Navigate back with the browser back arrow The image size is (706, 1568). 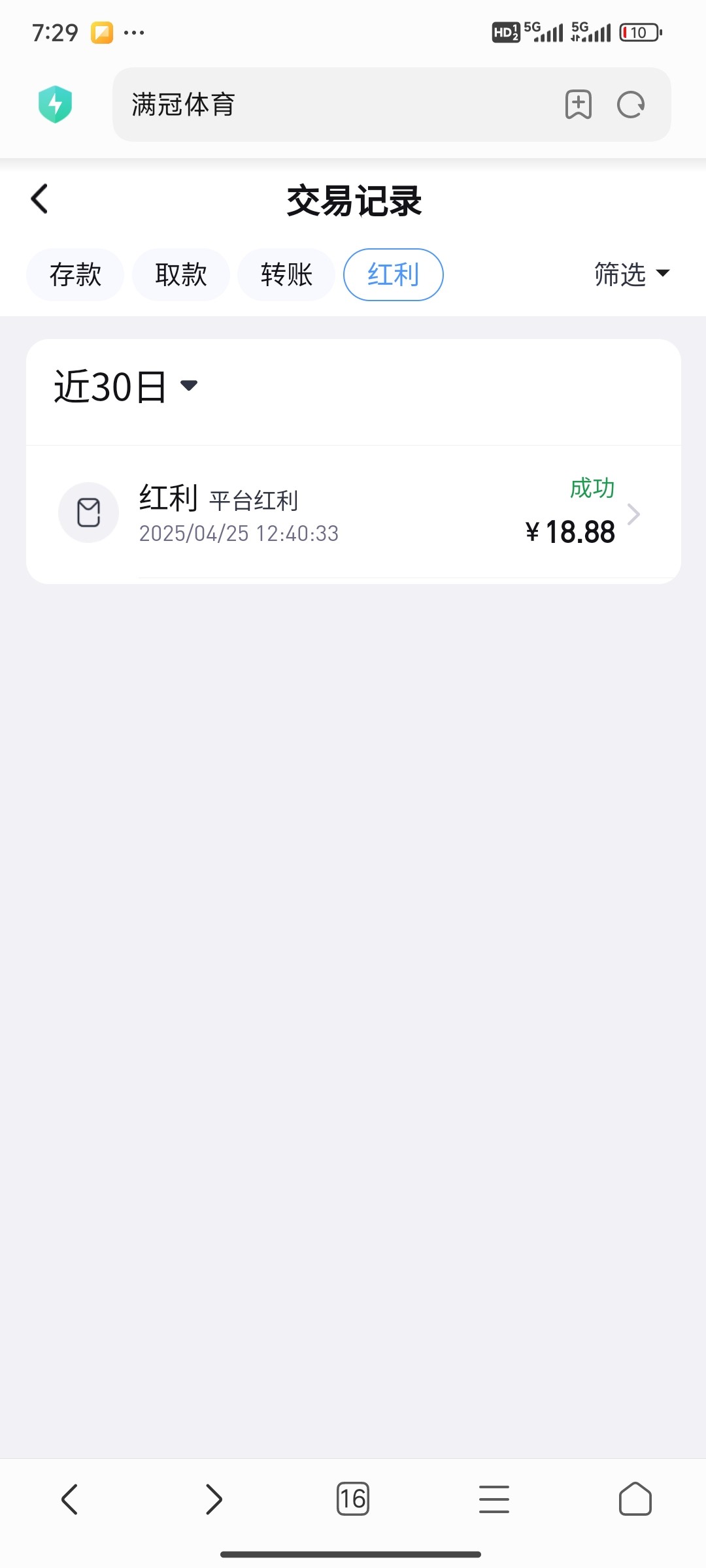pos(70,1499)
